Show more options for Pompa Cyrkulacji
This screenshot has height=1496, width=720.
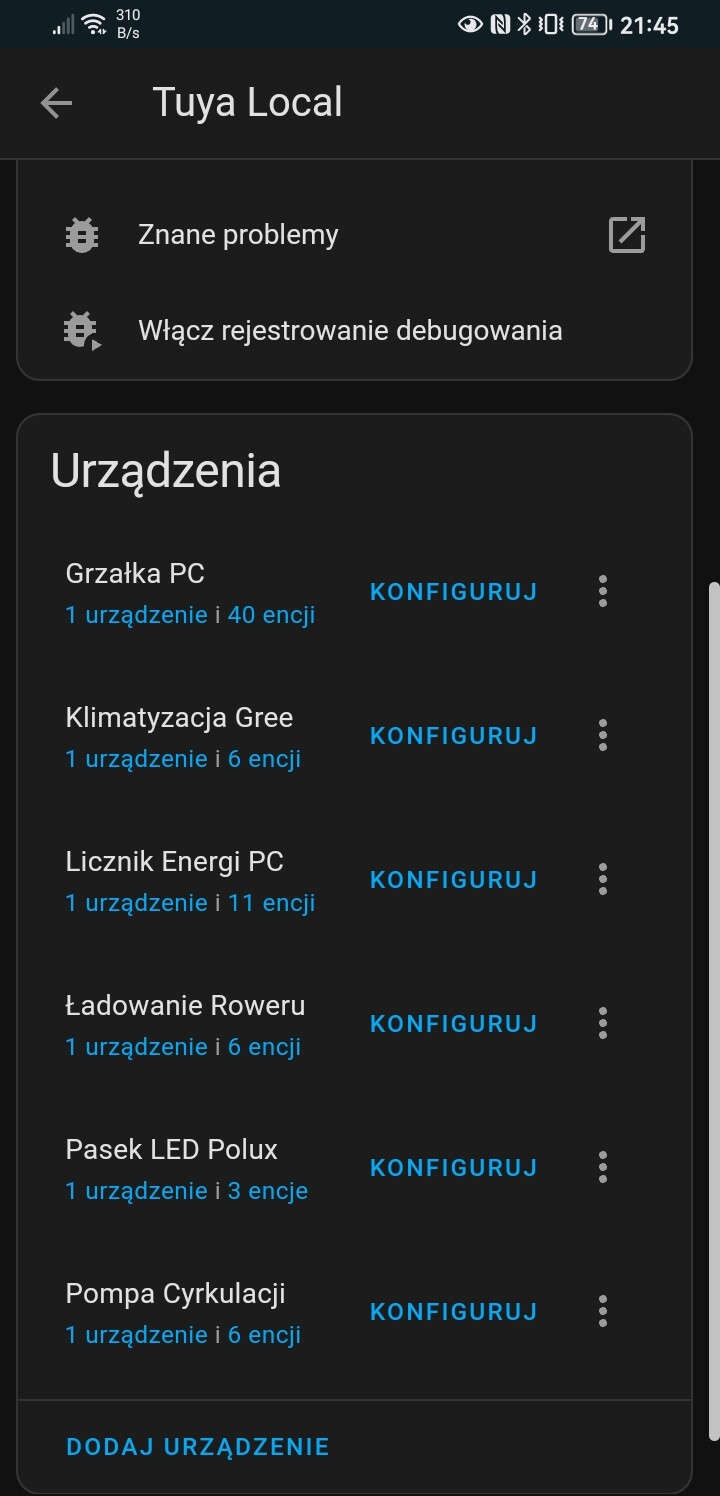coord(602,1312)
